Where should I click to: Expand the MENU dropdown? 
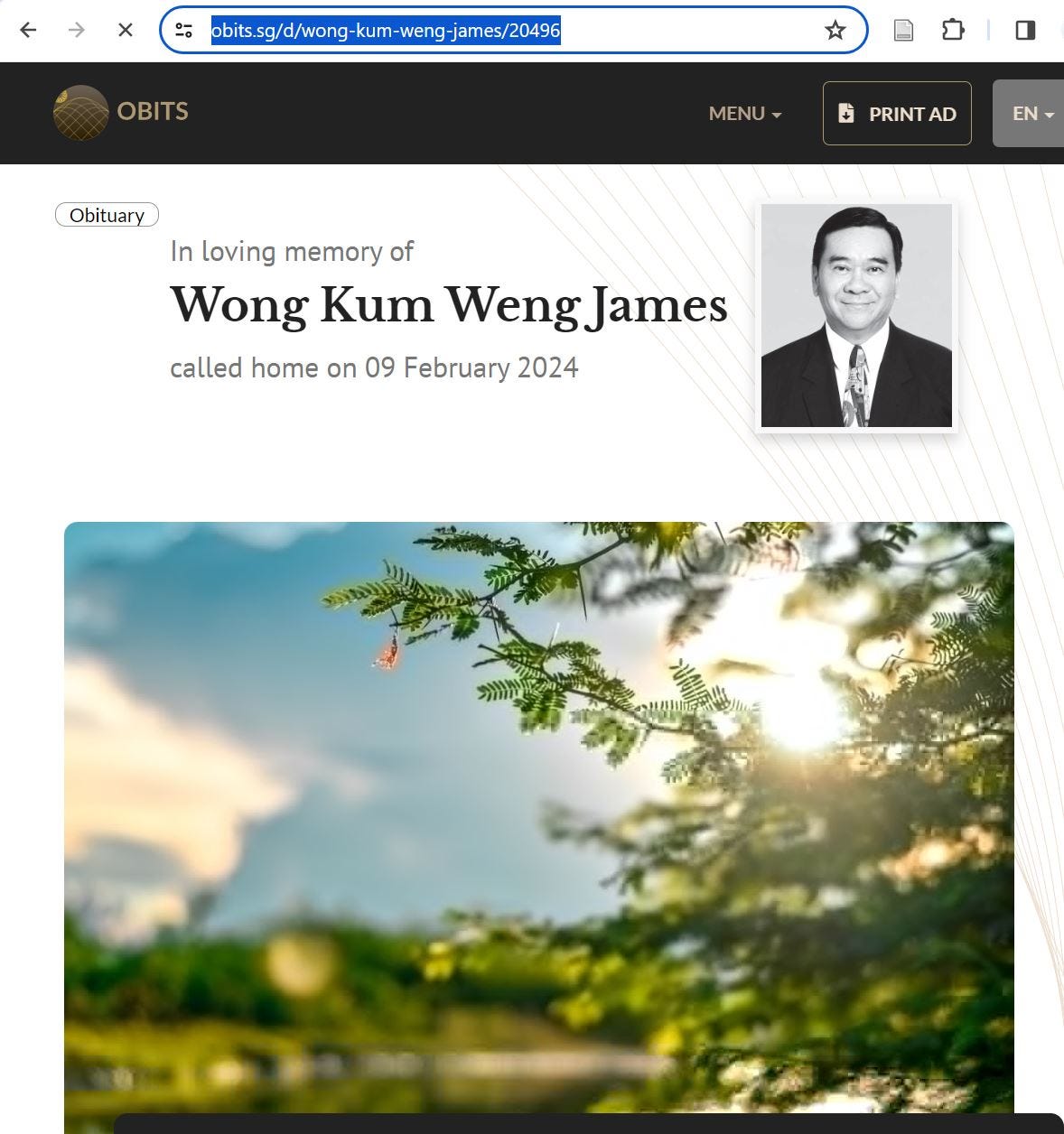coord(744,114)
